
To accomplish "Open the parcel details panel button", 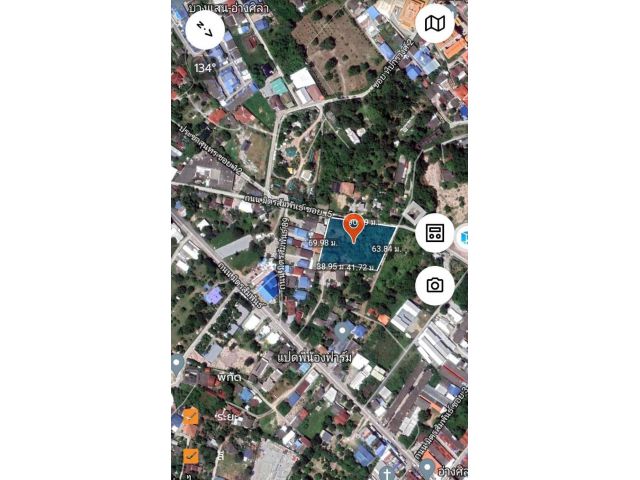I will (435, 233).
